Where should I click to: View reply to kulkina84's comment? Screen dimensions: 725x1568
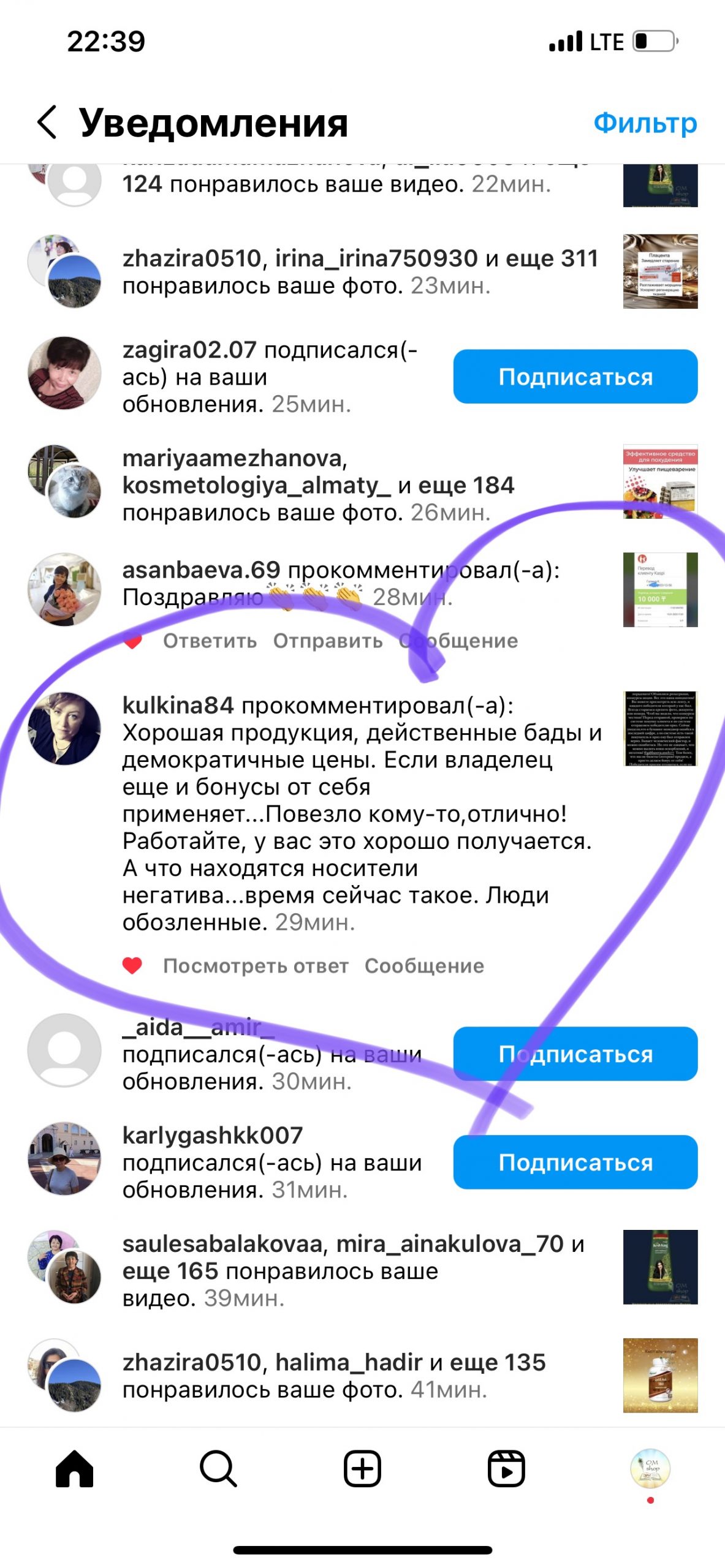tap(256, 966)
